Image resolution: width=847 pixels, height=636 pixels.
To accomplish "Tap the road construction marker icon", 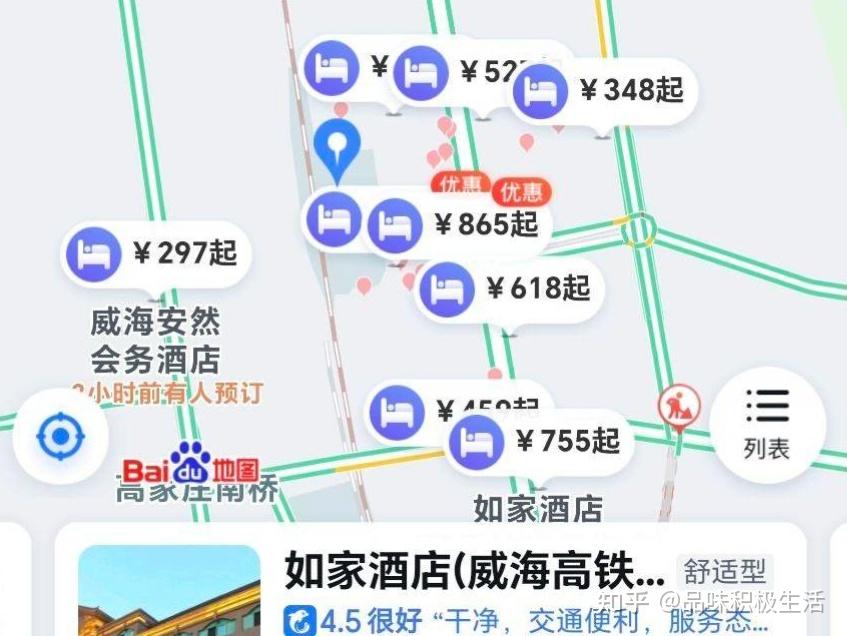I will pyautogui.click(x=680, y=407).
